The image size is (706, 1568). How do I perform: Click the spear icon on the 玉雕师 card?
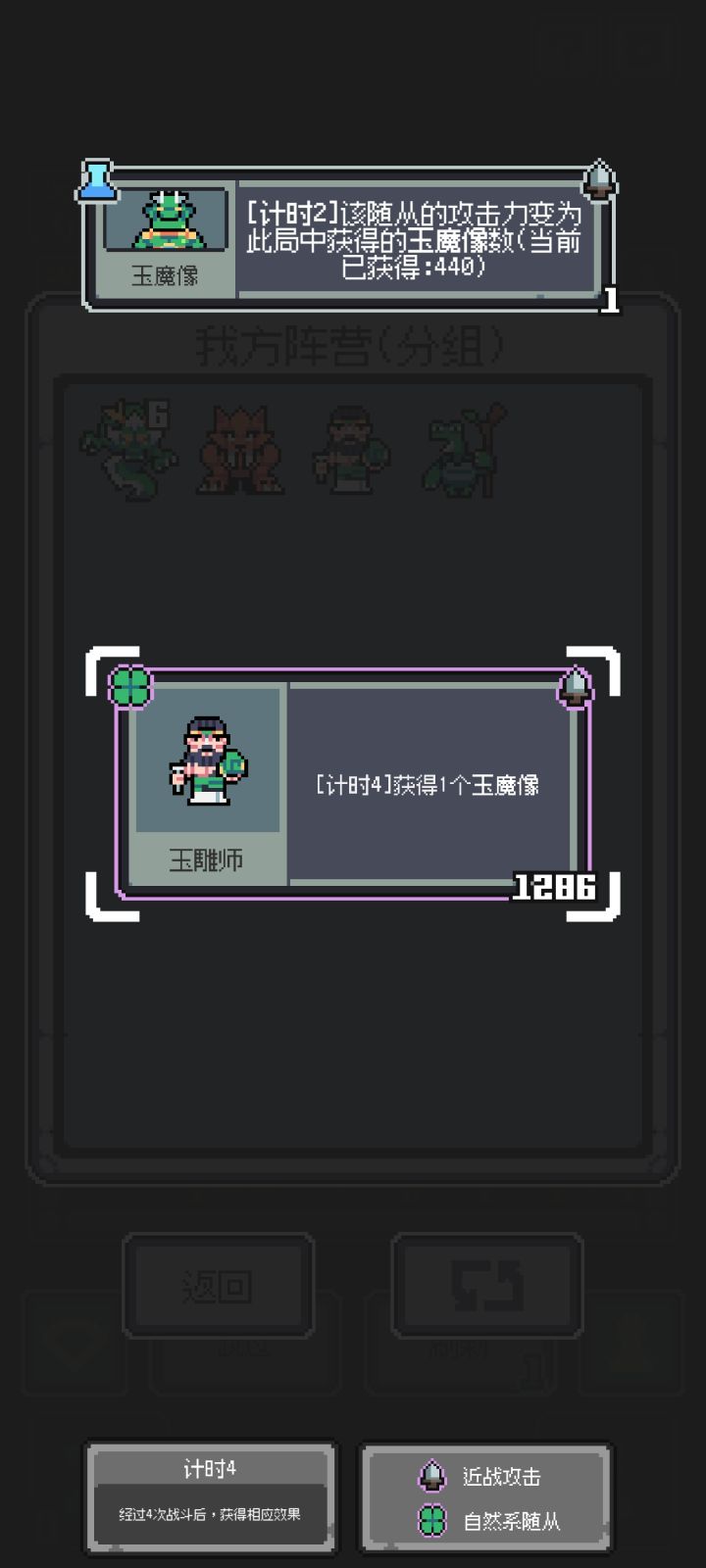click(573, 686)
